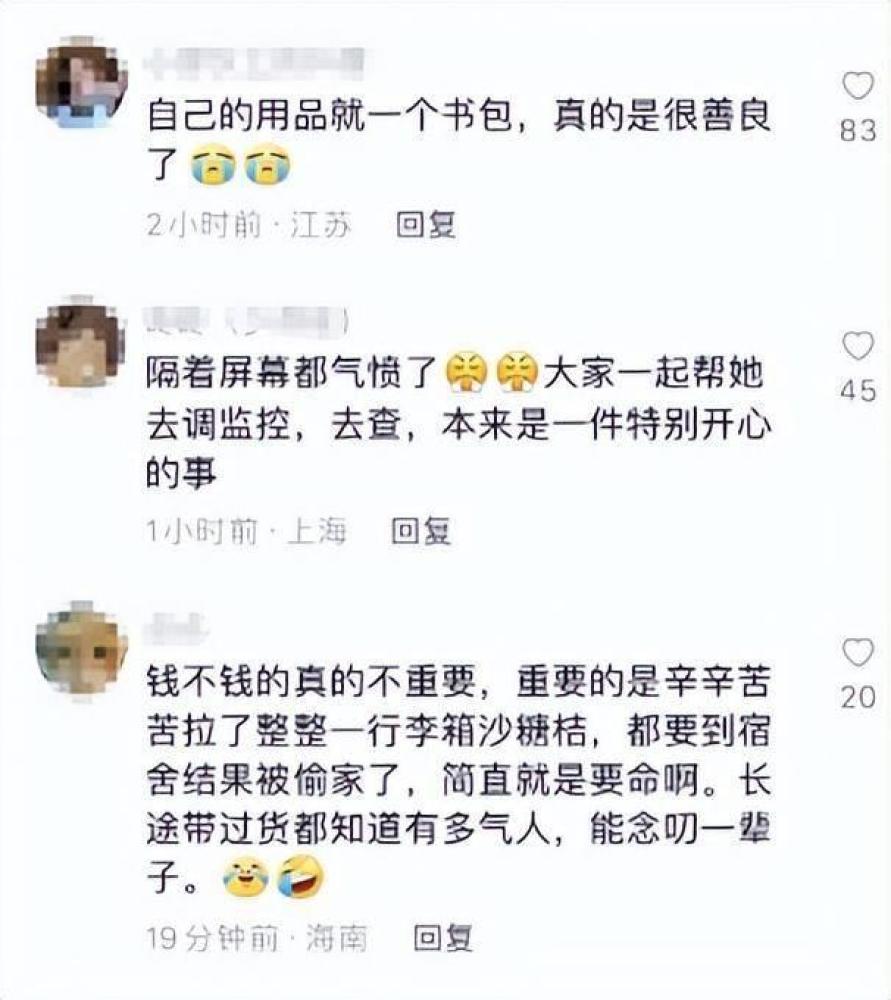The height and width of the screenshot is (1000, 891).
Task: Reply to the Hainan comment posted 19分钟前
Action: coord(443,938)
